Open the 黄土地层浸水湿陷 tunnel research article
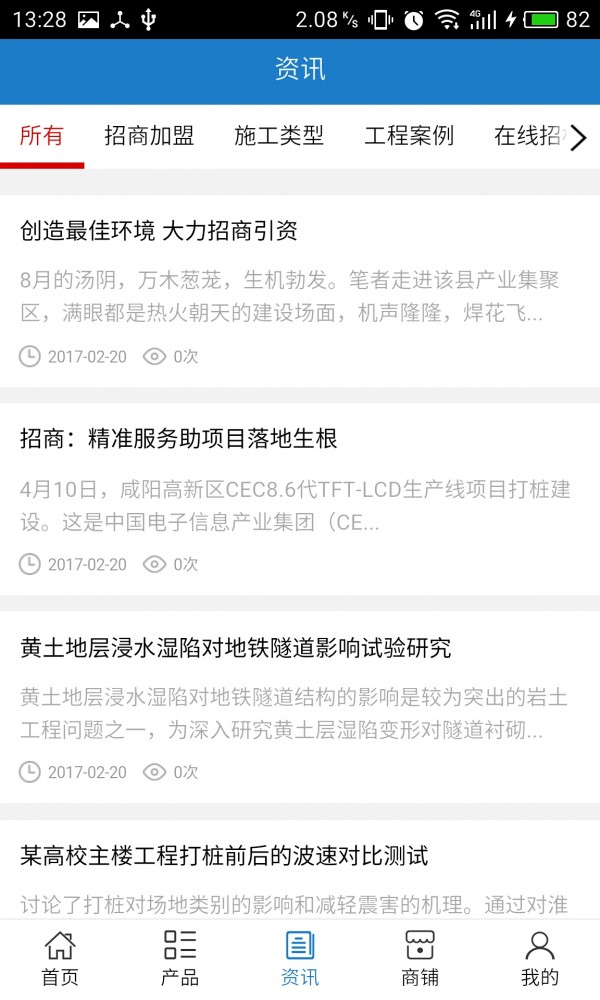Viewport: 600px width, 1000px height. (235, 647)
